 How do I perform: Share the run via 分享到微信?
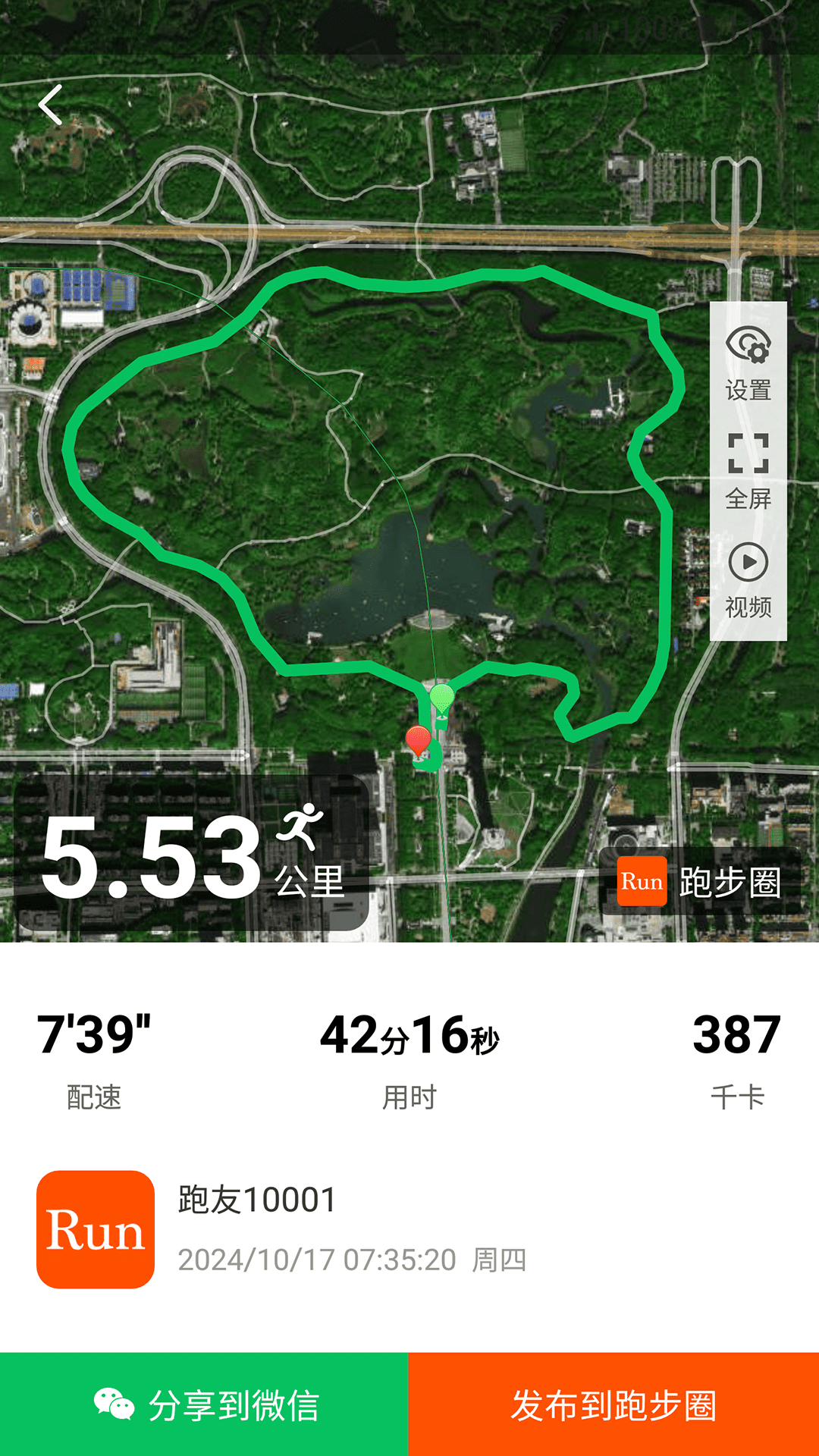pos(205,1404)
